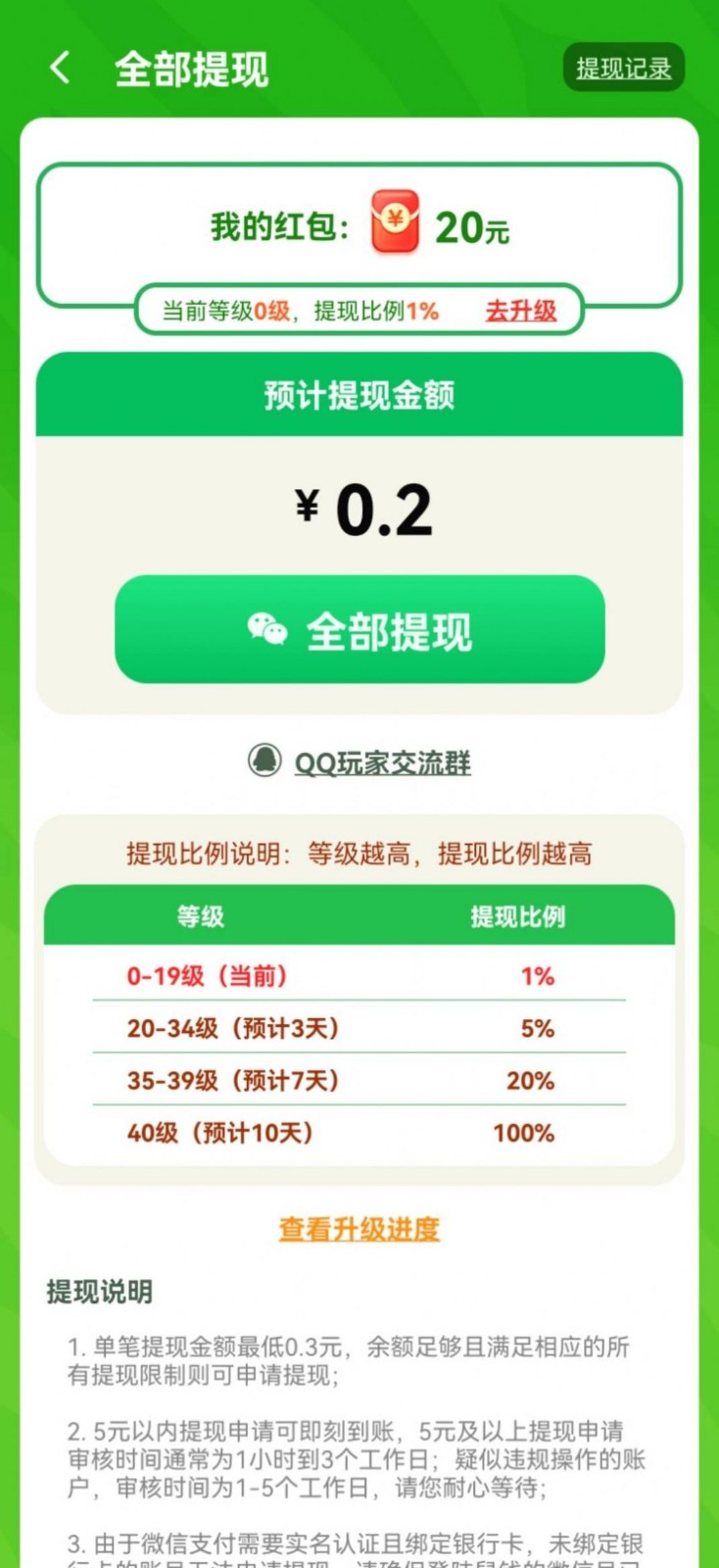This screenshot has width=719, height=1568.
Task: View 查看升级进度 upgrade progress
Action: (359, 1229)
